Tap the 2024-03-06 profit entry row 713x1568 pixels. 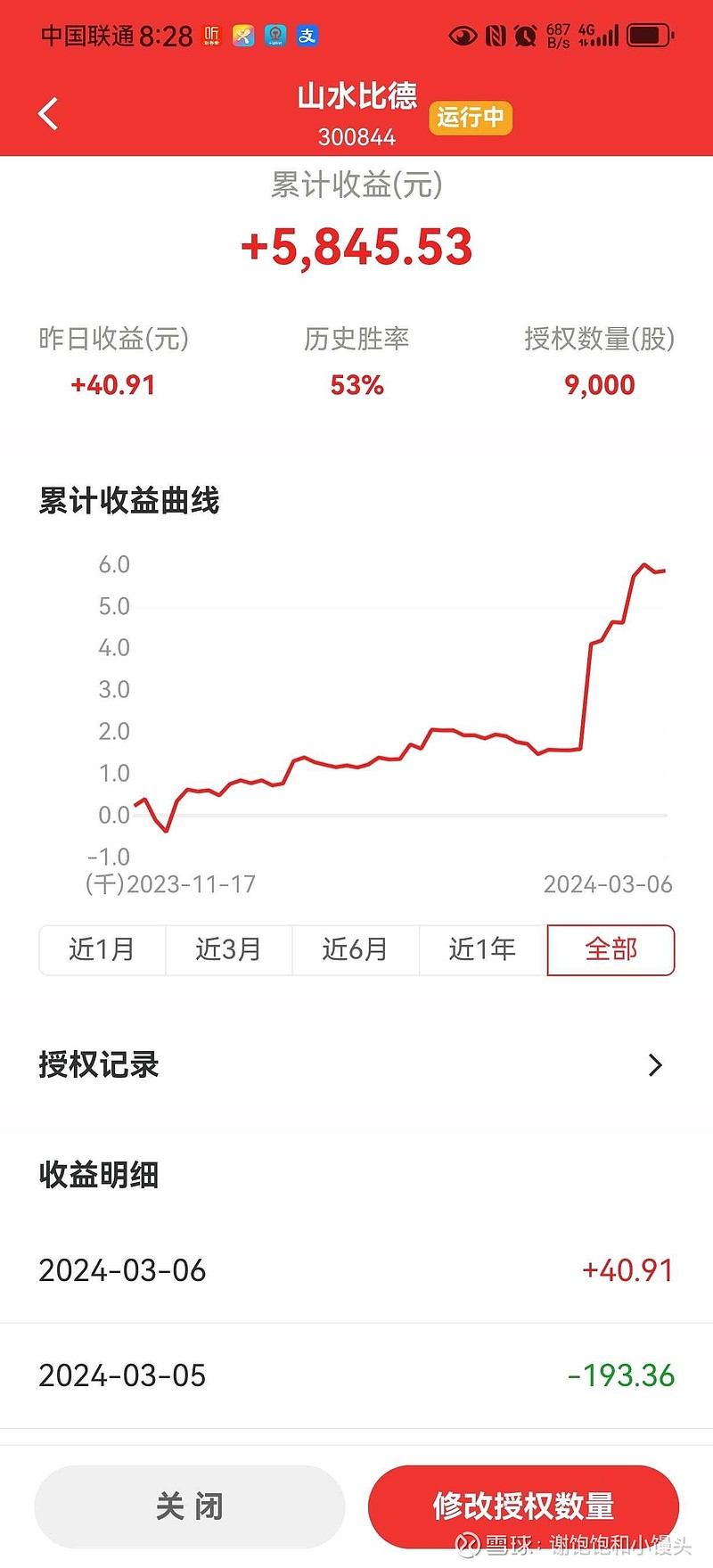pyautogui.click(x=356, y=1270)
